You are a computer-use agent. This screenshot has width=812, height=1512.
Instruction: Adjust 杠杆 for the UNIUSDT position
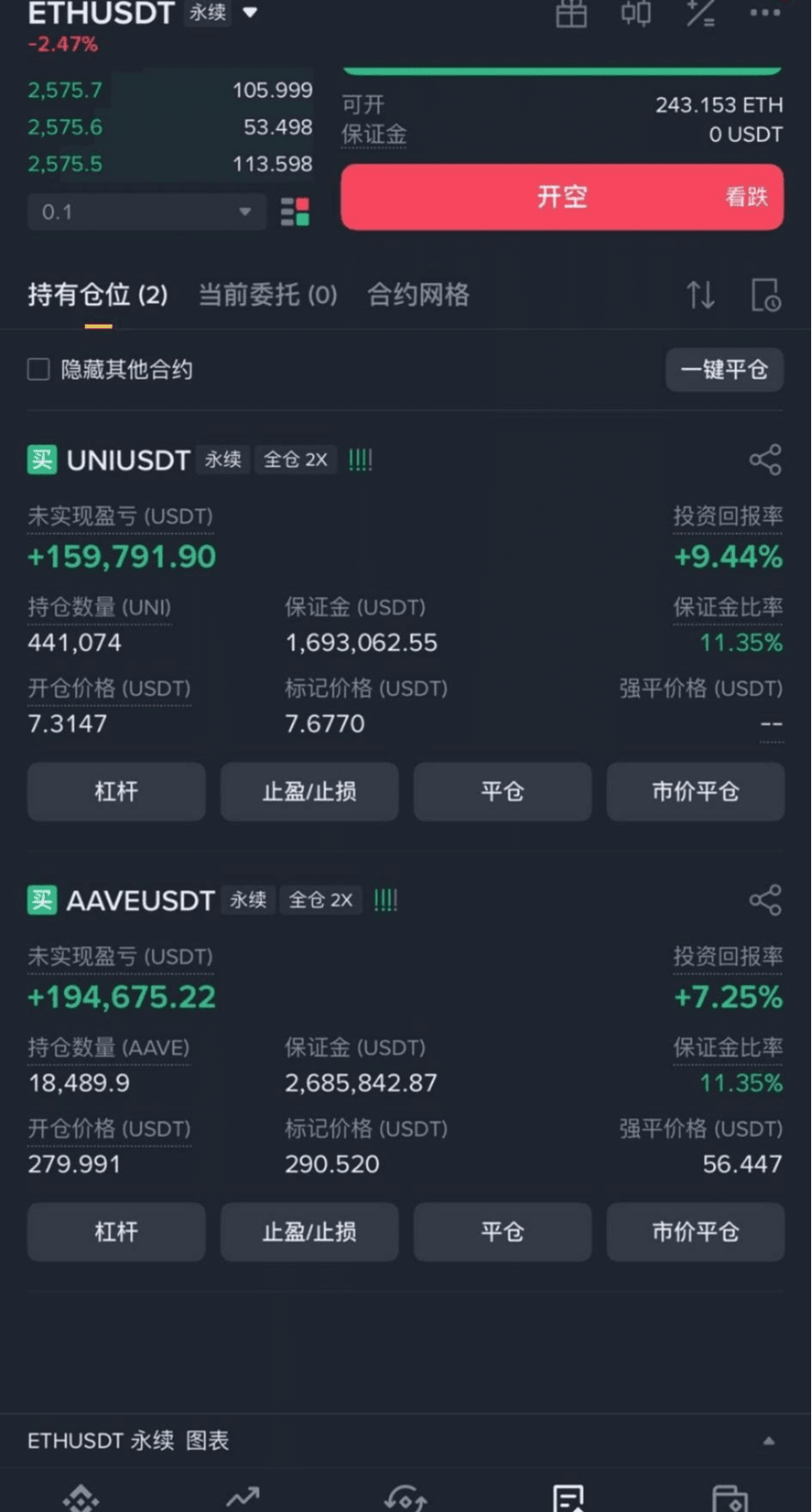click(116, 791)
